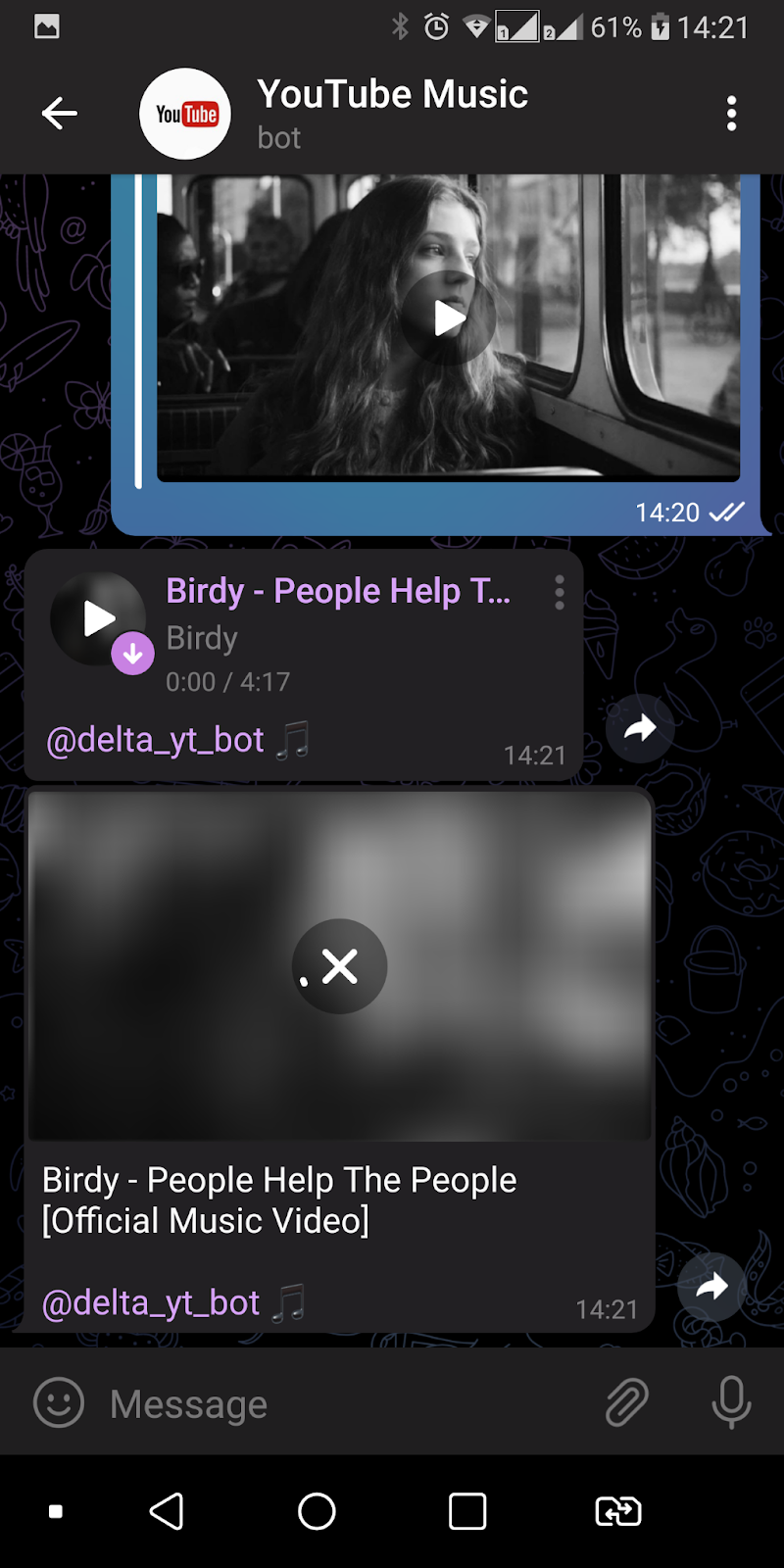Play the Birdy audio track
The height and width of the screenshot is (1568, 784).
click(x=98, y=619)
